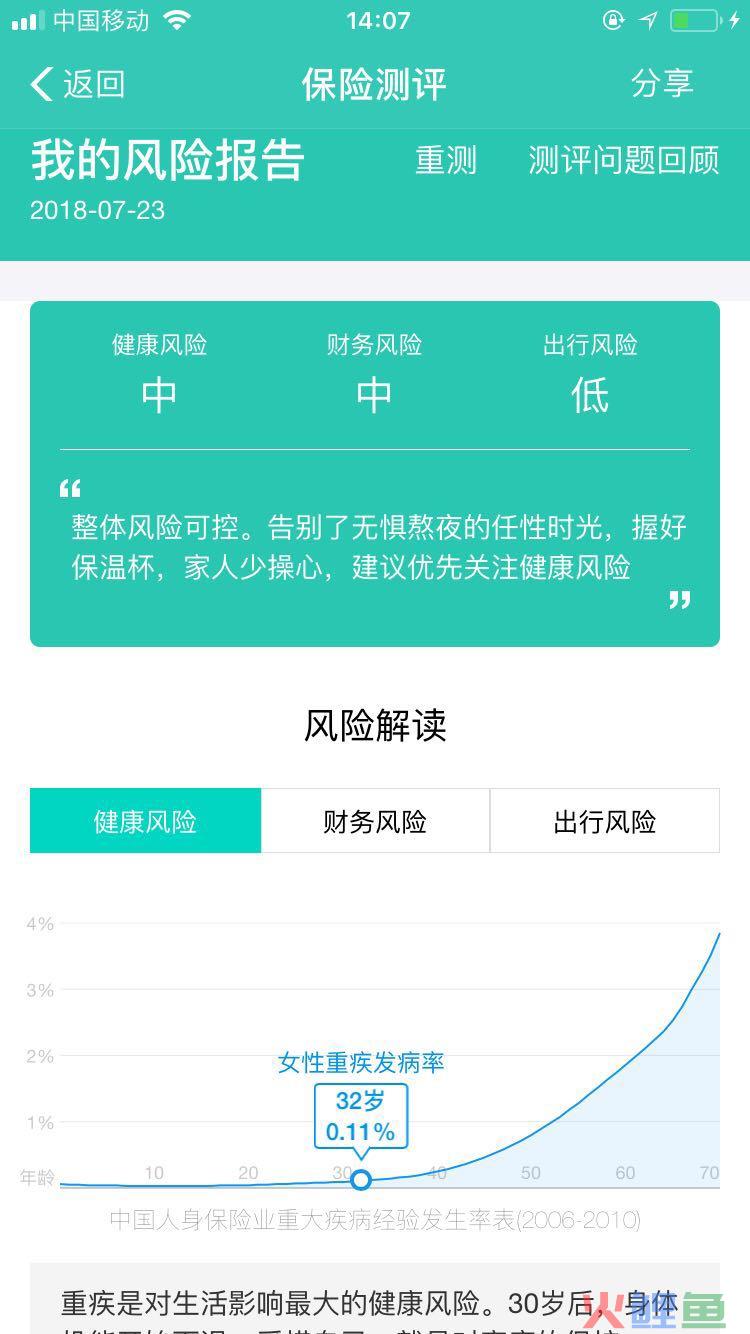Tap 分享 to share the report
This screenshot has width=750, height=1334.
(x=662, y=84)
